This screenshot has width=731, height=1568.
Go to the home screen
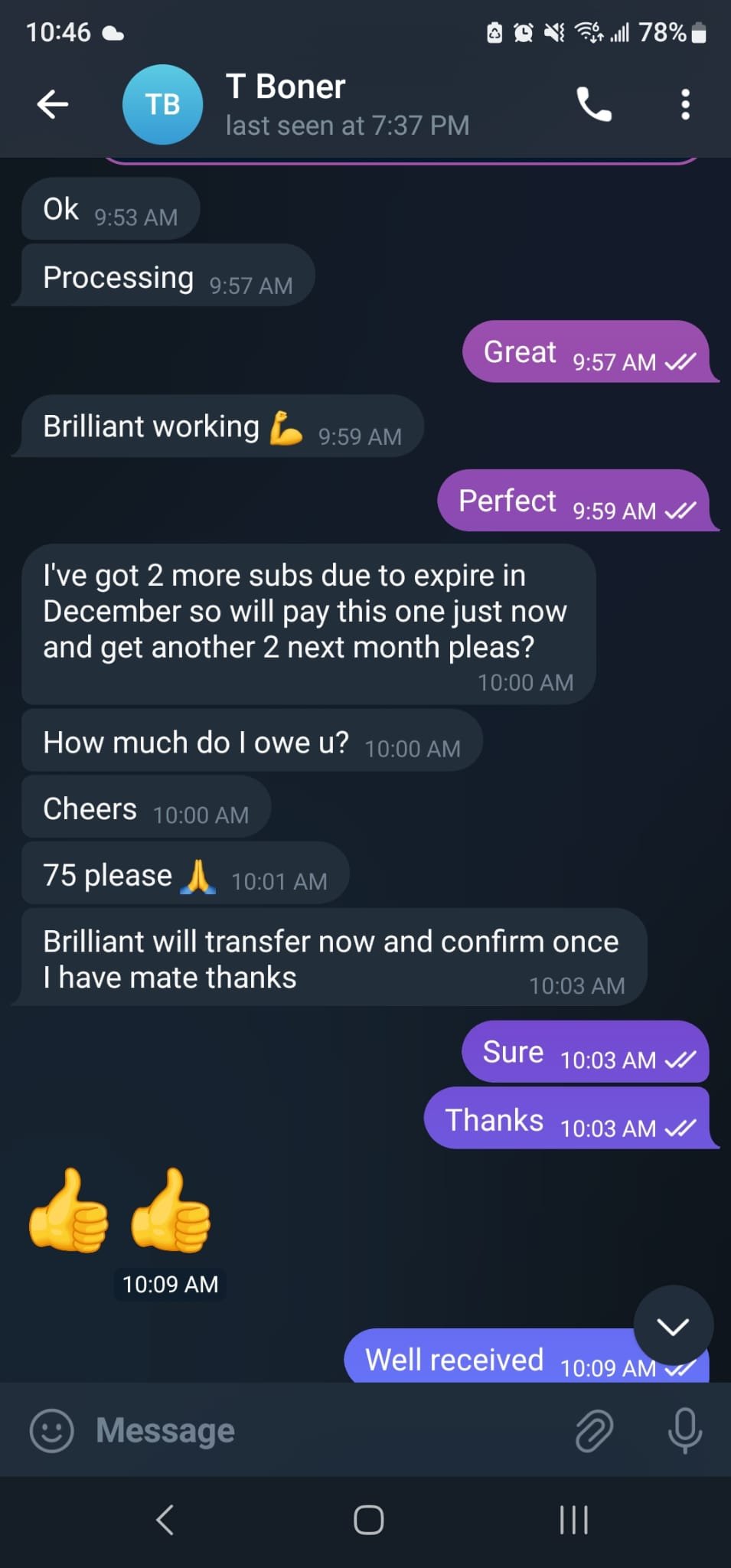point(368,1520)
